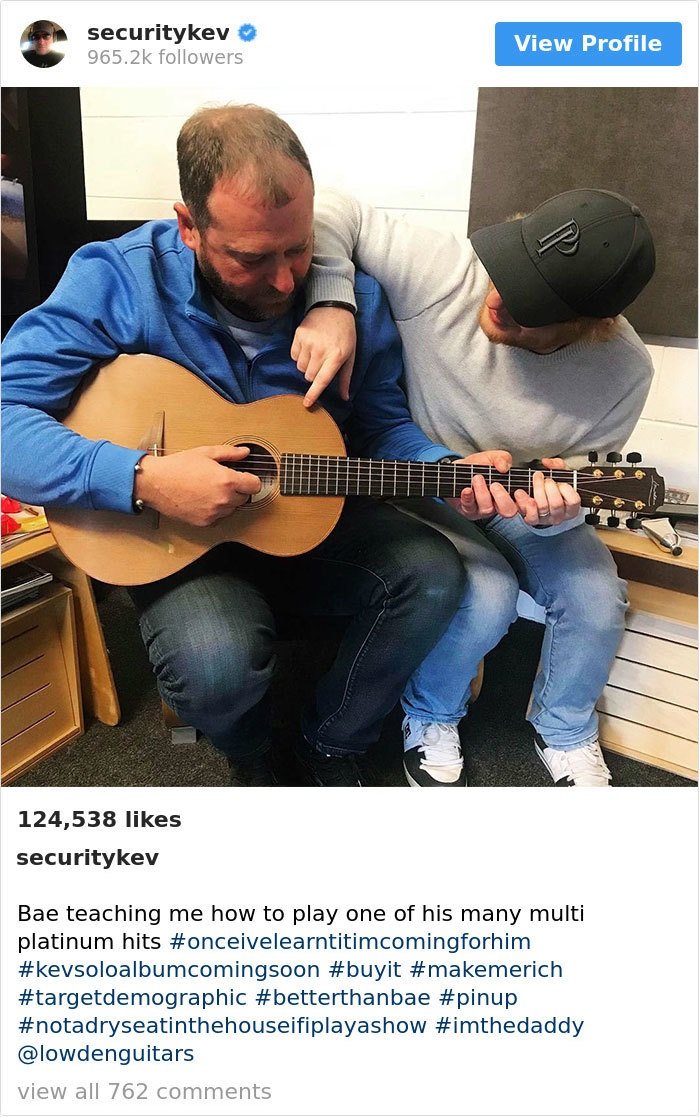Open the #onceivelearntitimcomingforhim hashtag

[x=350, y=942]
